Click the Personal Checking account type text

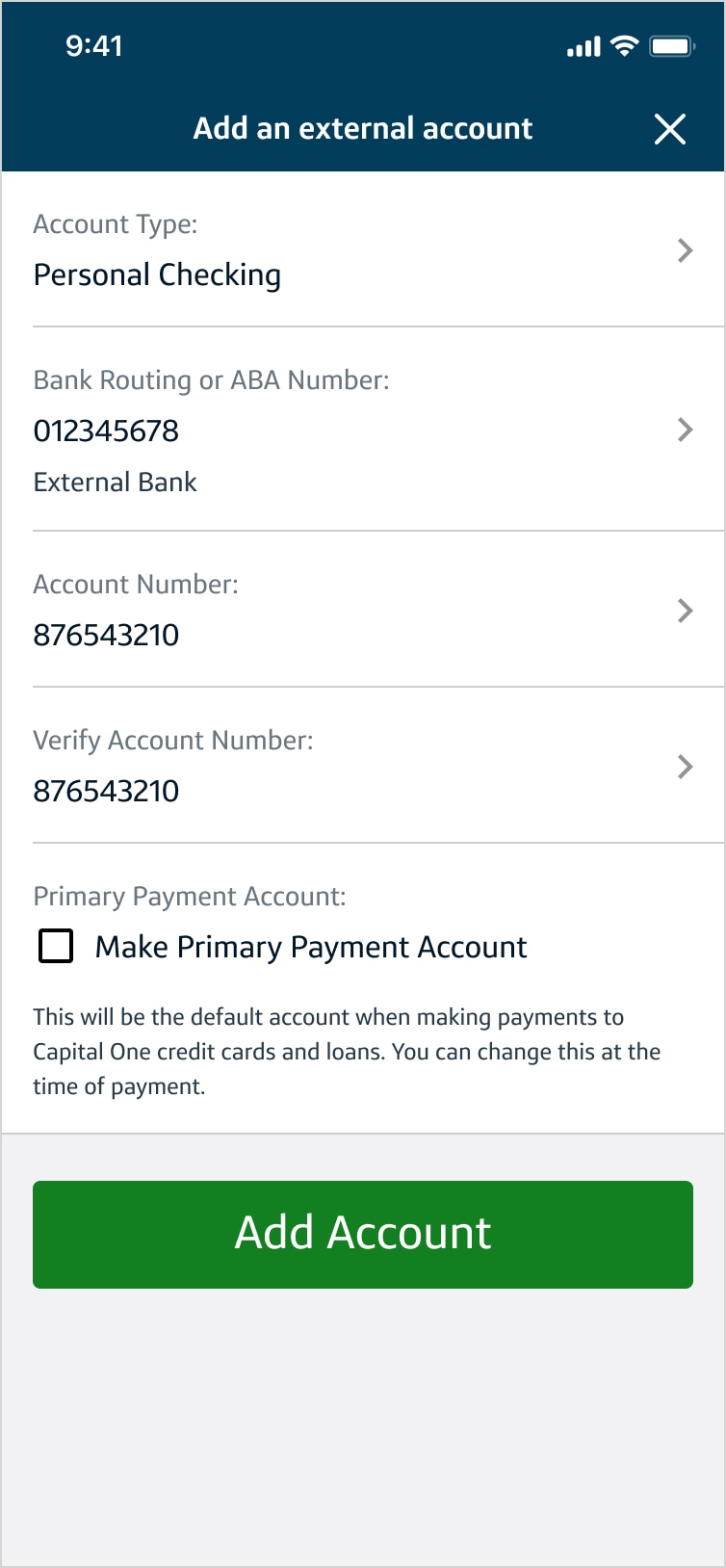[x=157, y=274]
